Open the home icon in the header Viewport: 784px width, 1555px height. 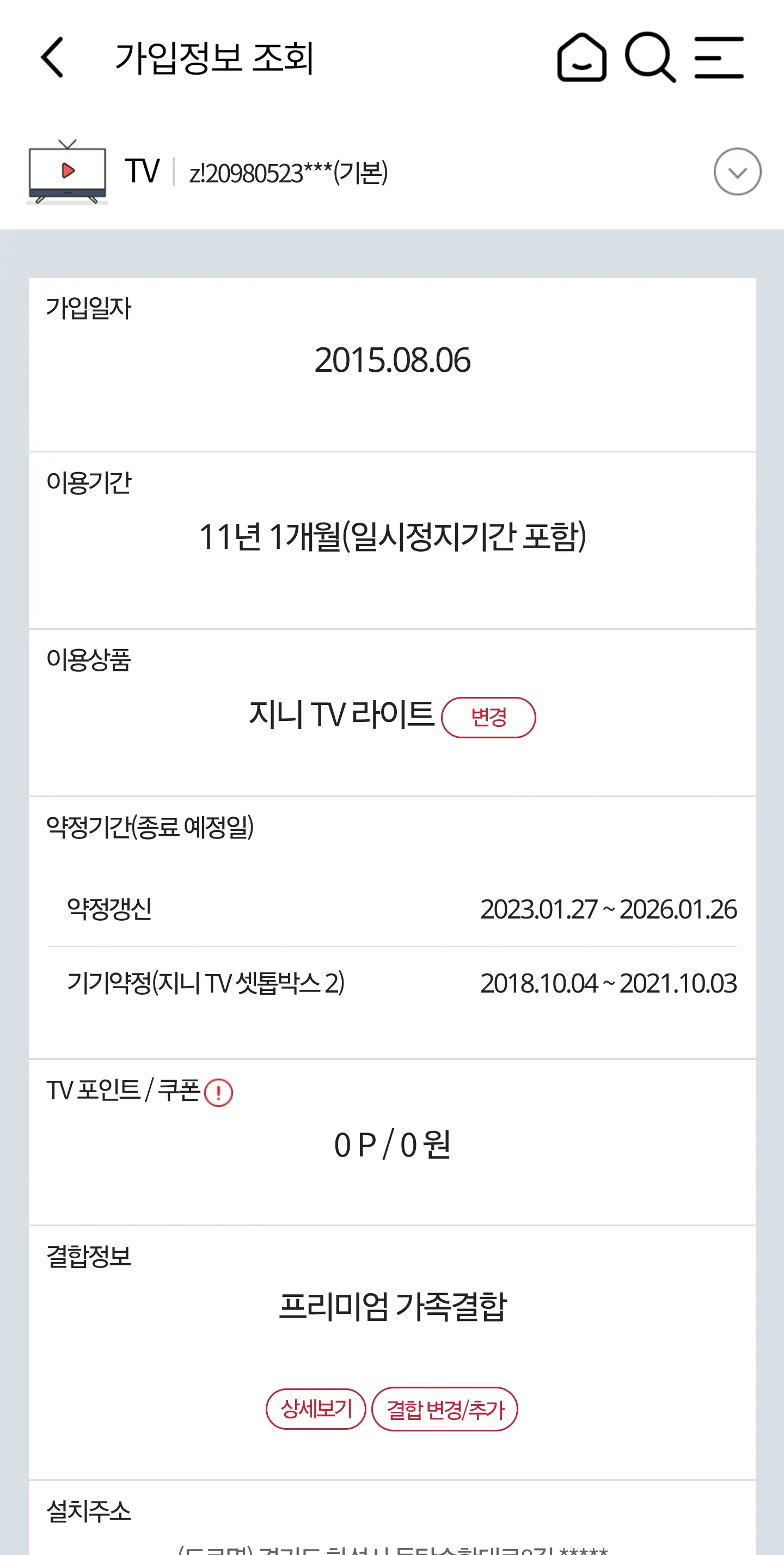click(581, 57)
